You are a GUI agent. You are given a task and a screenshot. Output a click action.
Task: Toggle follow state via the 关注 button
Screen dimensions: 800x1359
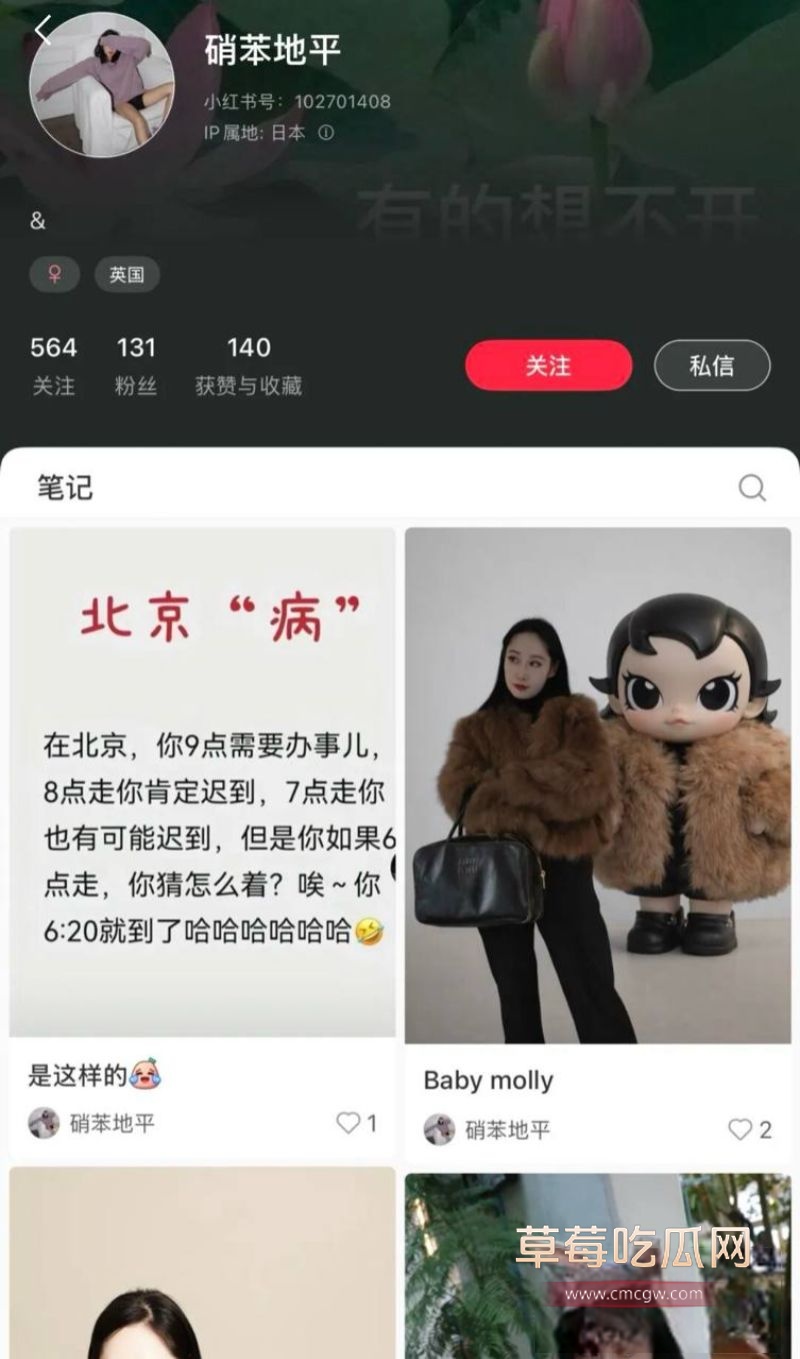pyautogui.click(x=548, y=365)
